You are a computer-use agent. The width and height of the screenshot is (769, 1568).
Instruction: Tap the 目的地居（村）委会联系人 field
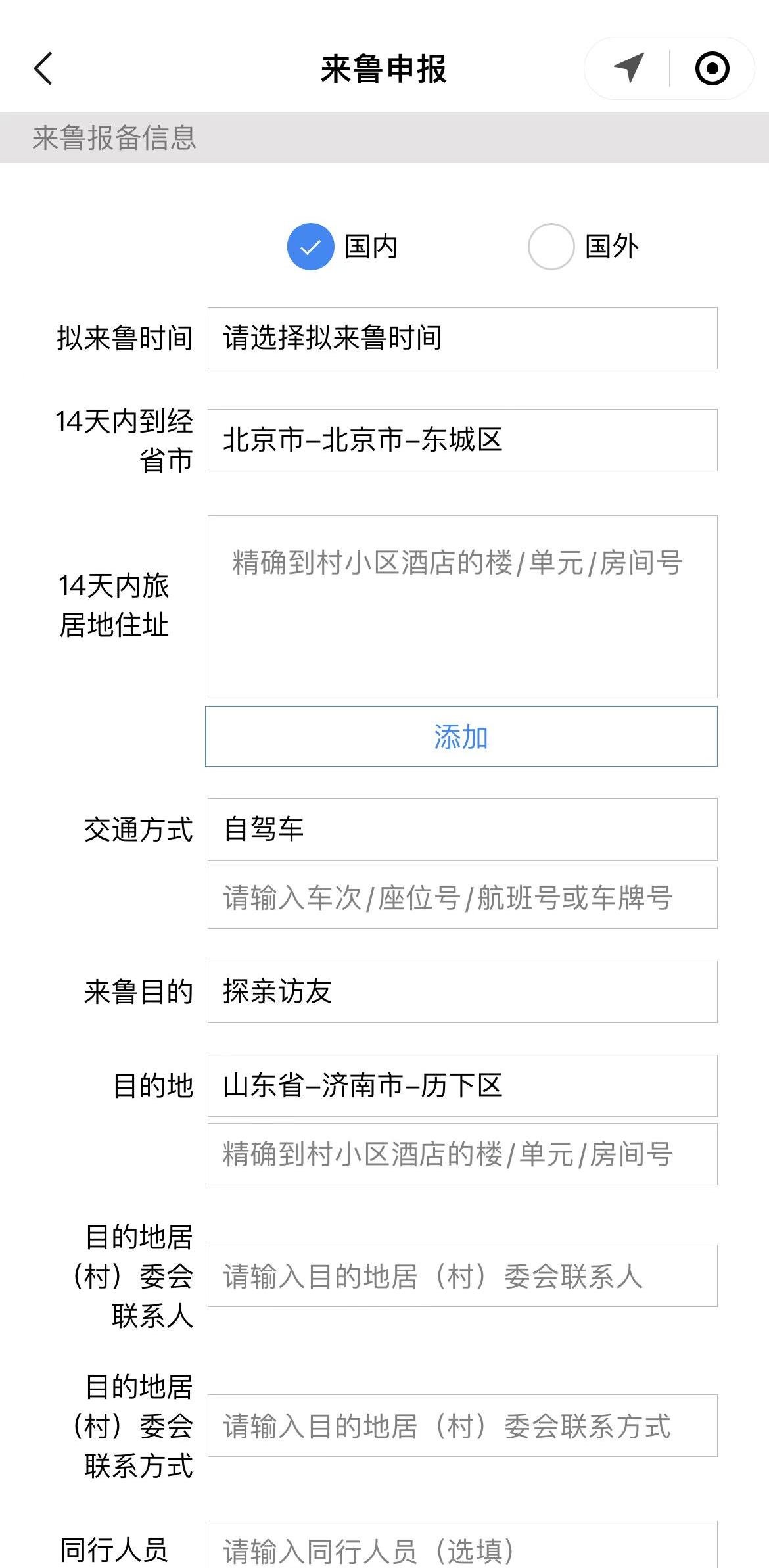pyautogui.click(x=462, y=1276)
